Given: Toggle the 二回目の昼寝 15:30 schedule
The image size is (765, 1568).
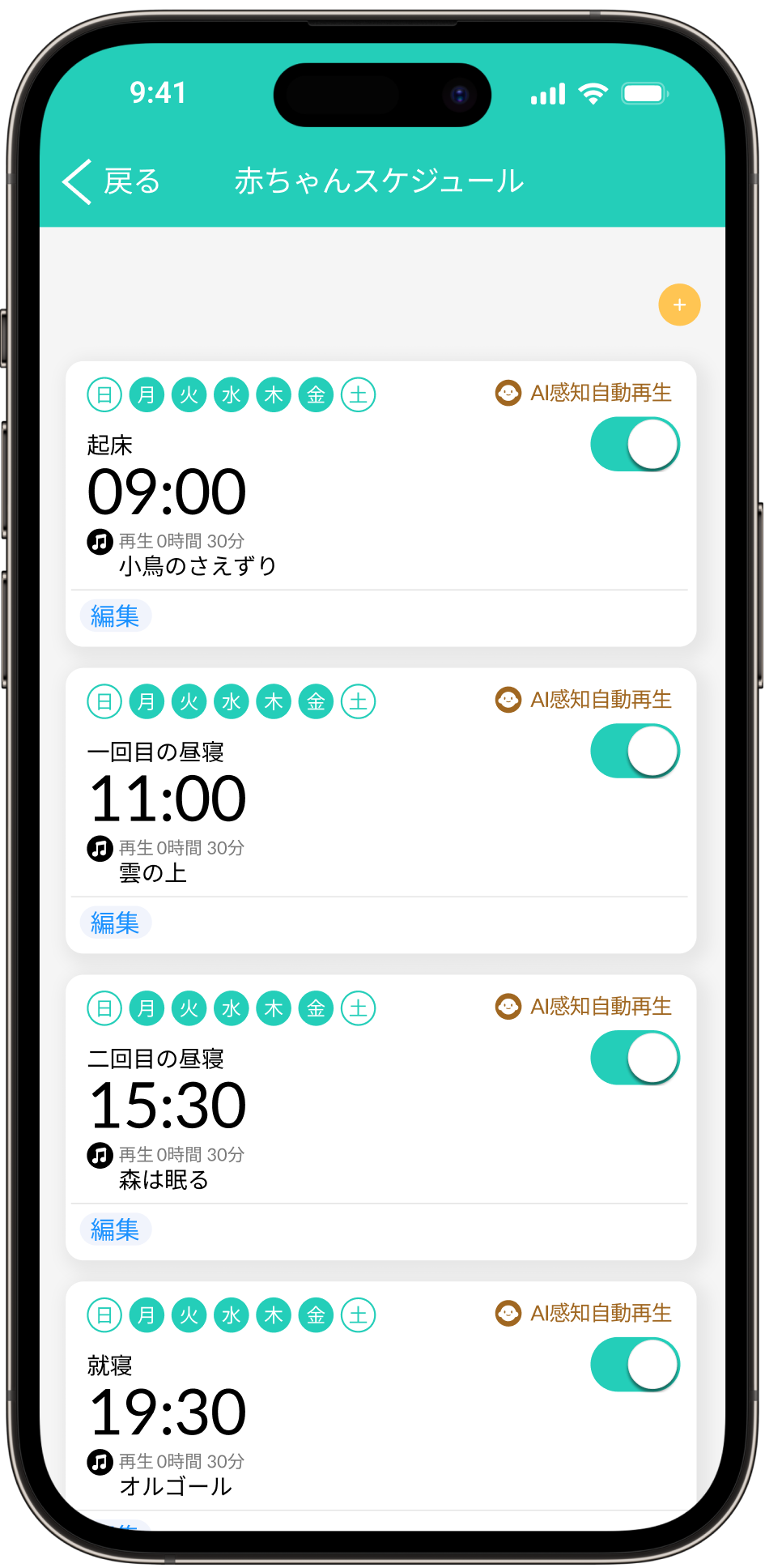Looking at the screenshot, I should click(x=635, y=1059).
